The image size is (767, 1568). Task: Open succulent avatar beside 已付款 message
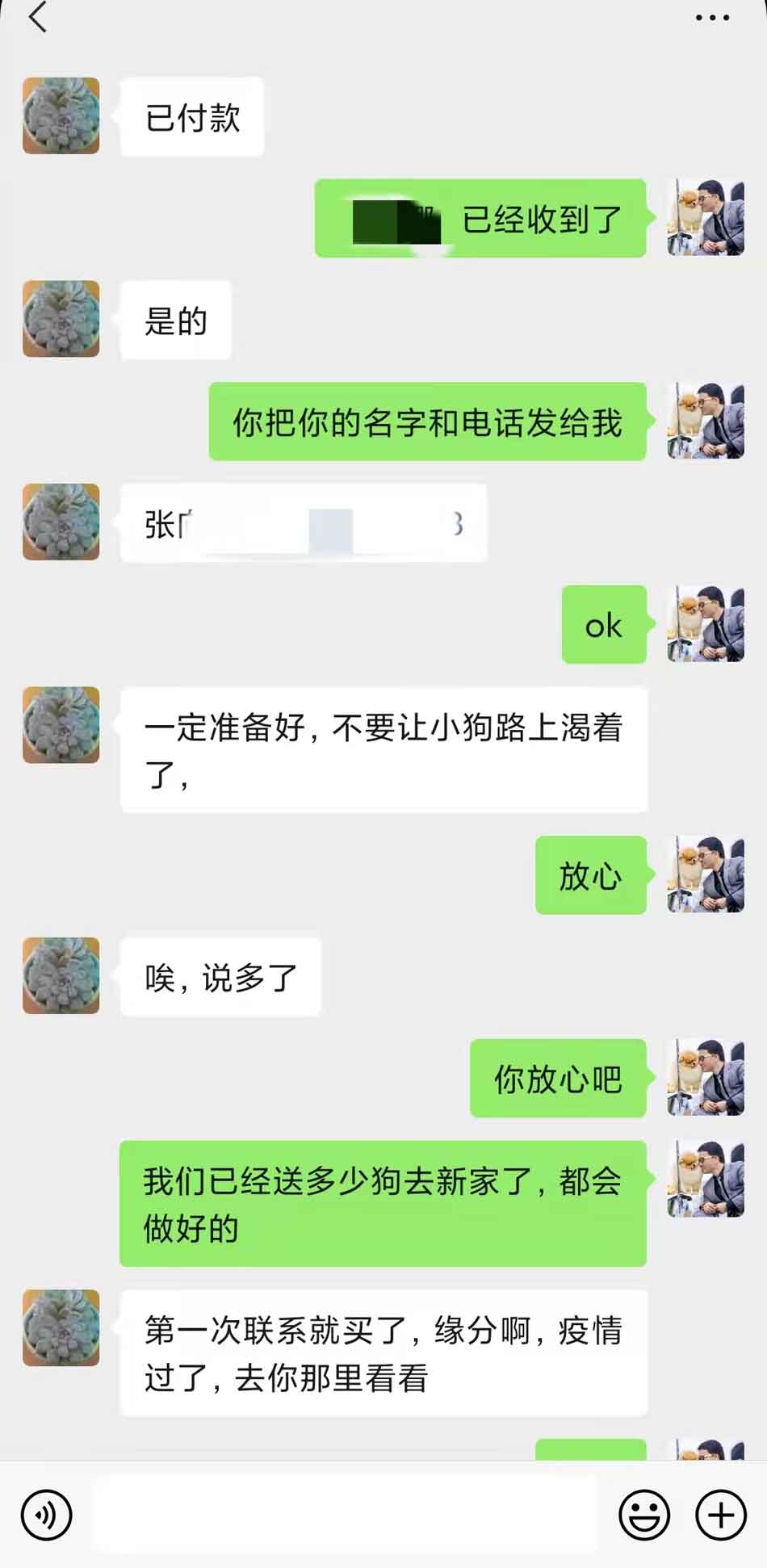[x=61, y=116]
